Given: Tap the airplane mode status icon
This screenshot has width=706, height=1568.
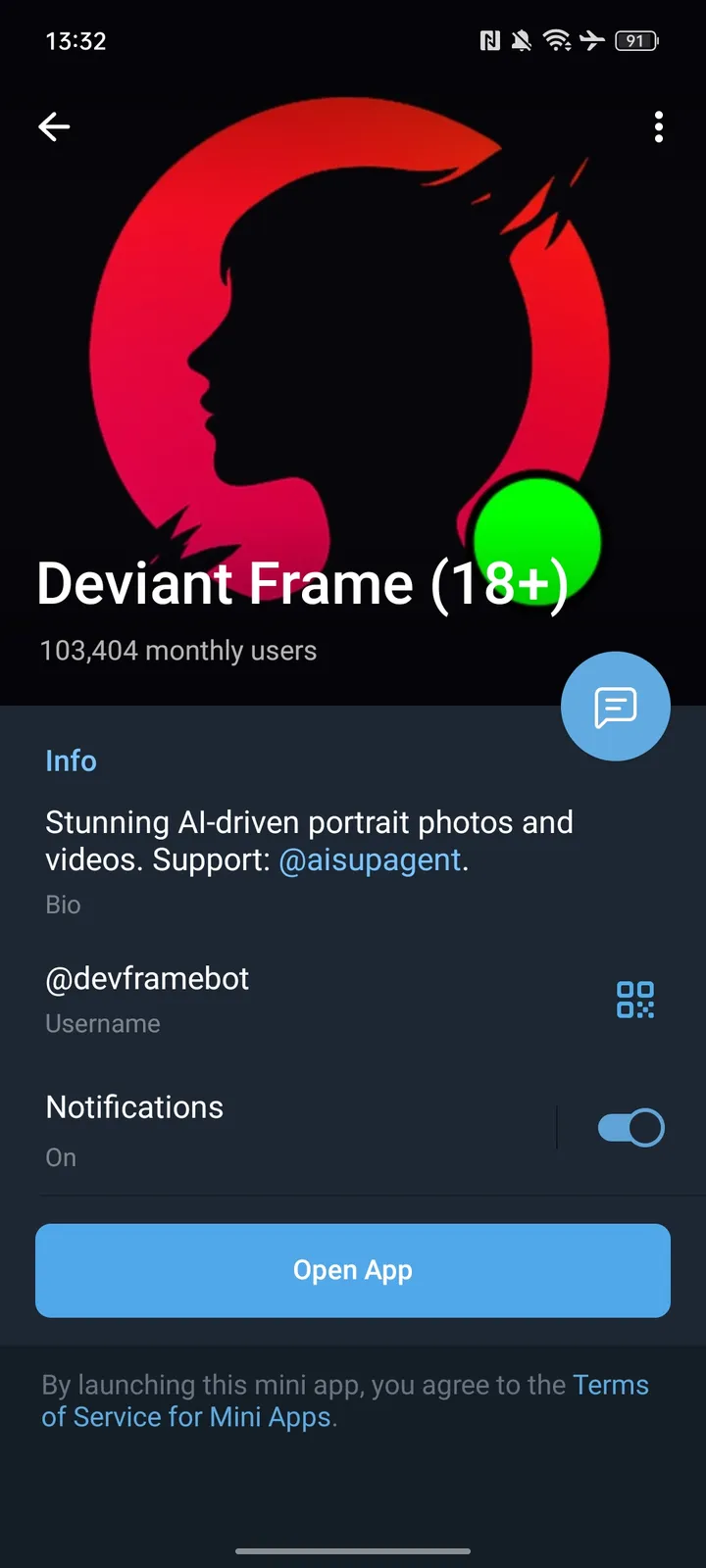Looking at the screenshot, I should coord(593,41).
